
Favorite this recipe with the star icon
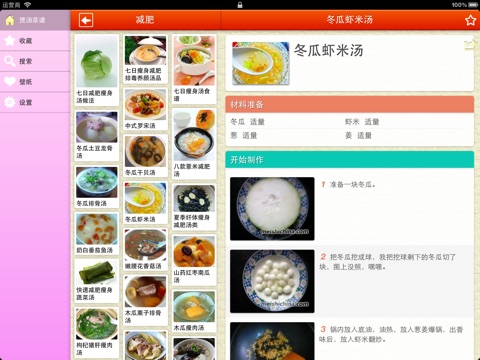click(470, 20)
